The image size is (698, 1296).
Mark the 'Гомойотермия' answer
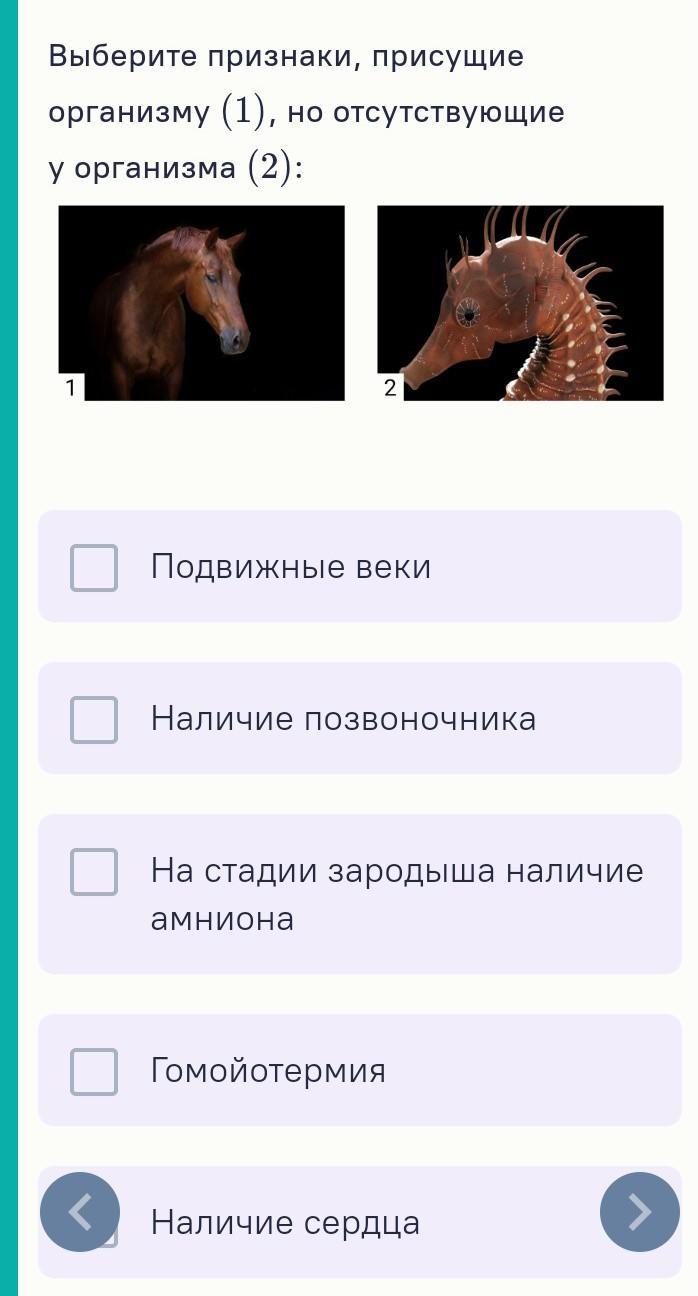(x=94, y=1071)
